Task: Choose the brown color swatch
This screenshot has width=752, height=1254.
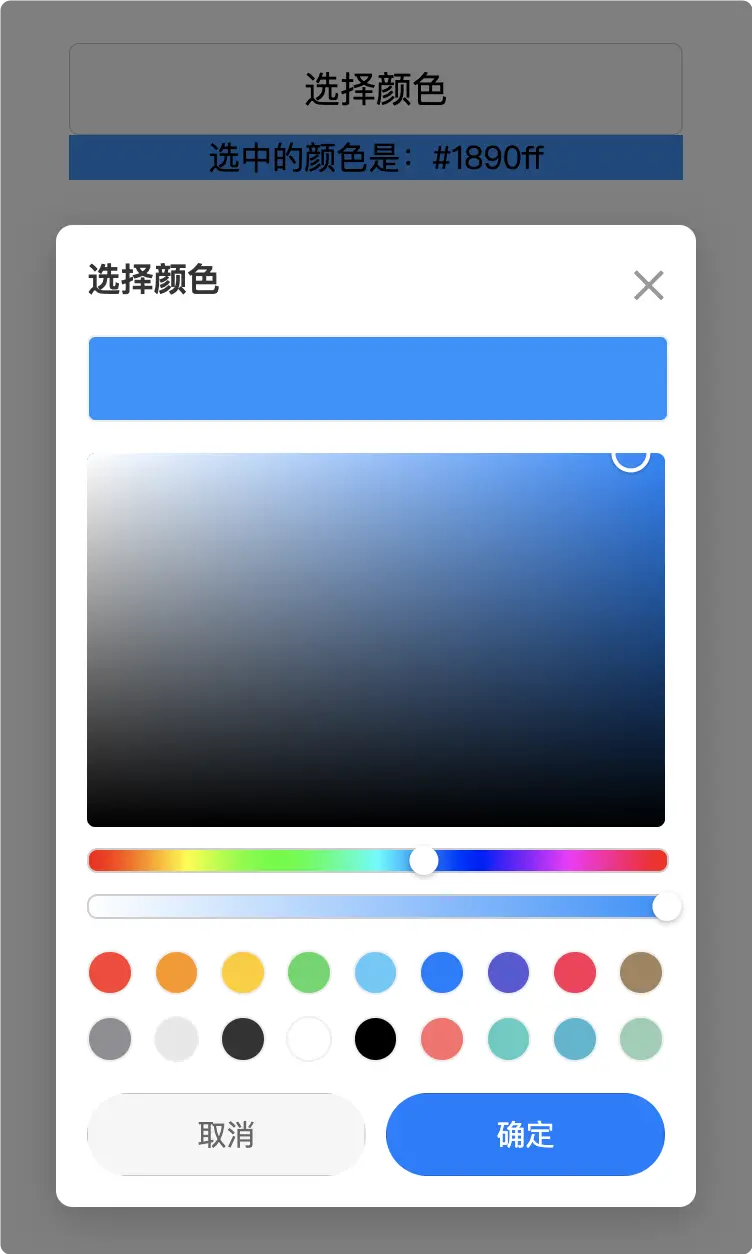Action: [x=641, y=972]
